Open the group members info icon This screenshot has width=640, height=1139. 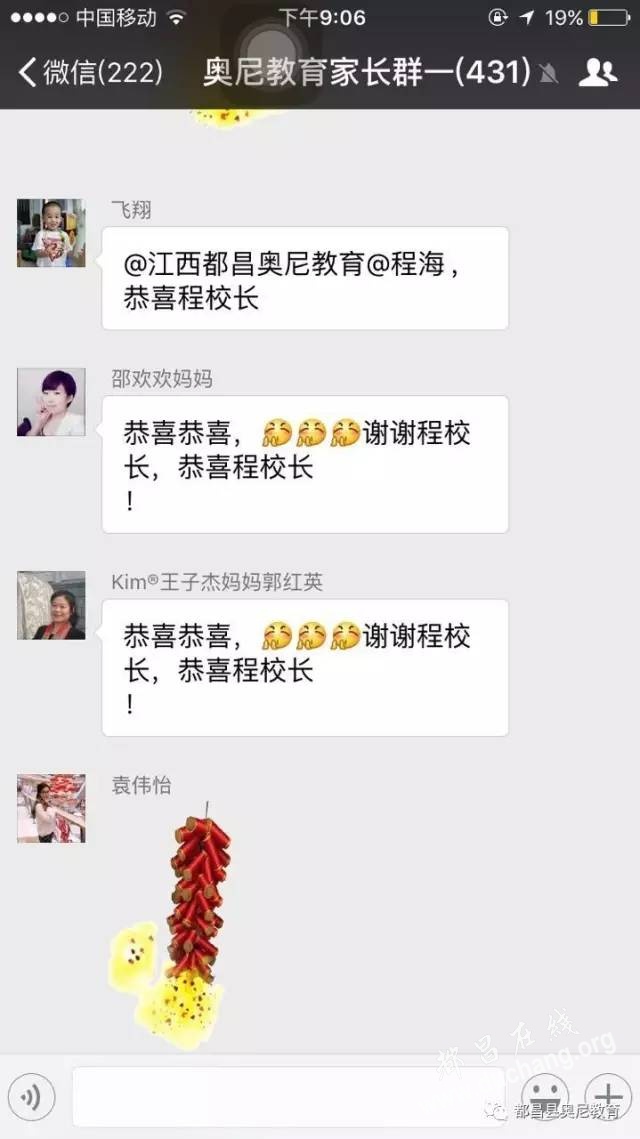coord(598,72)
